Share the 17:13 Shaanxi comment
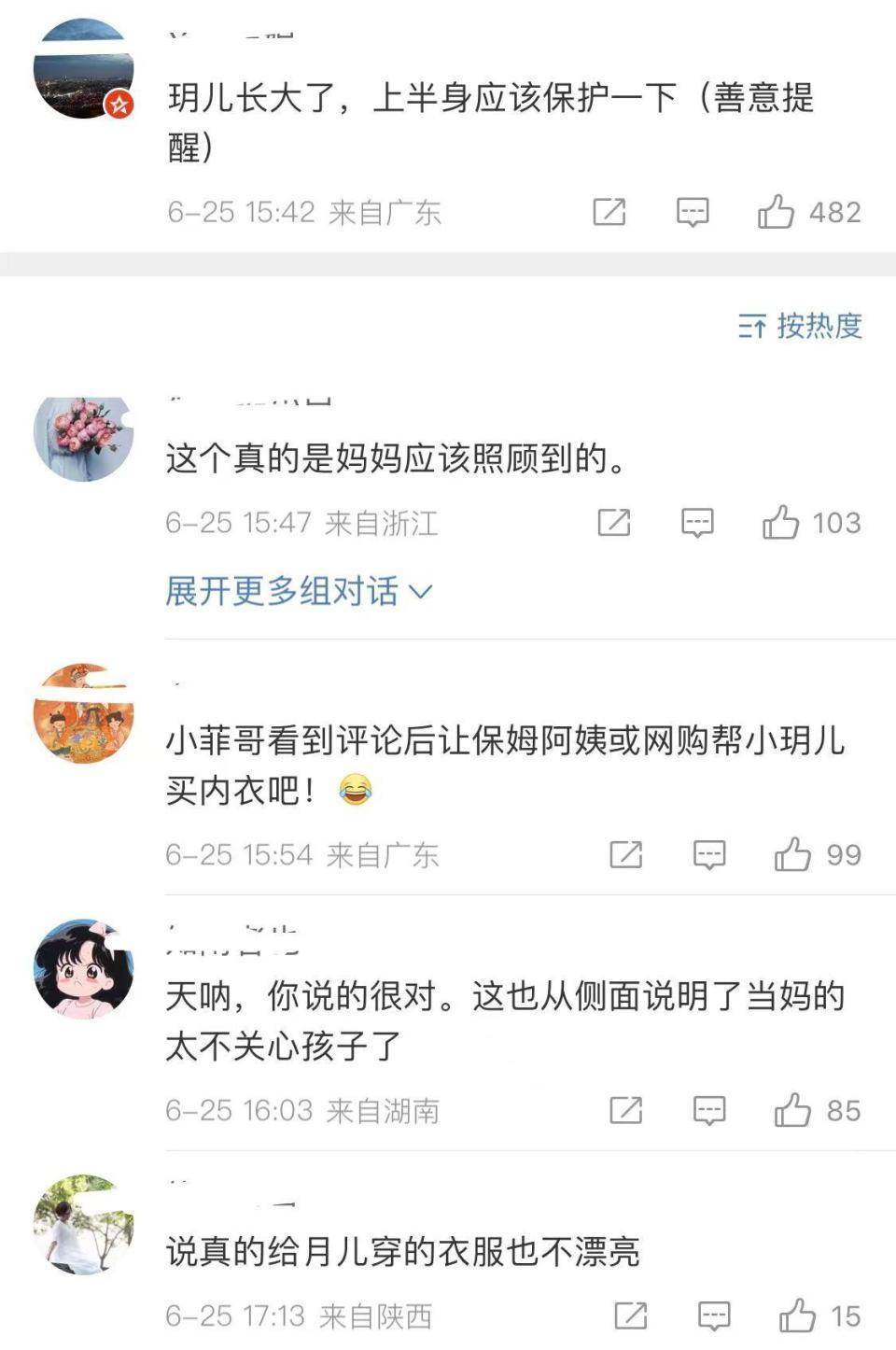Screen dimensions: 896x1350 tap(631, 1316)
